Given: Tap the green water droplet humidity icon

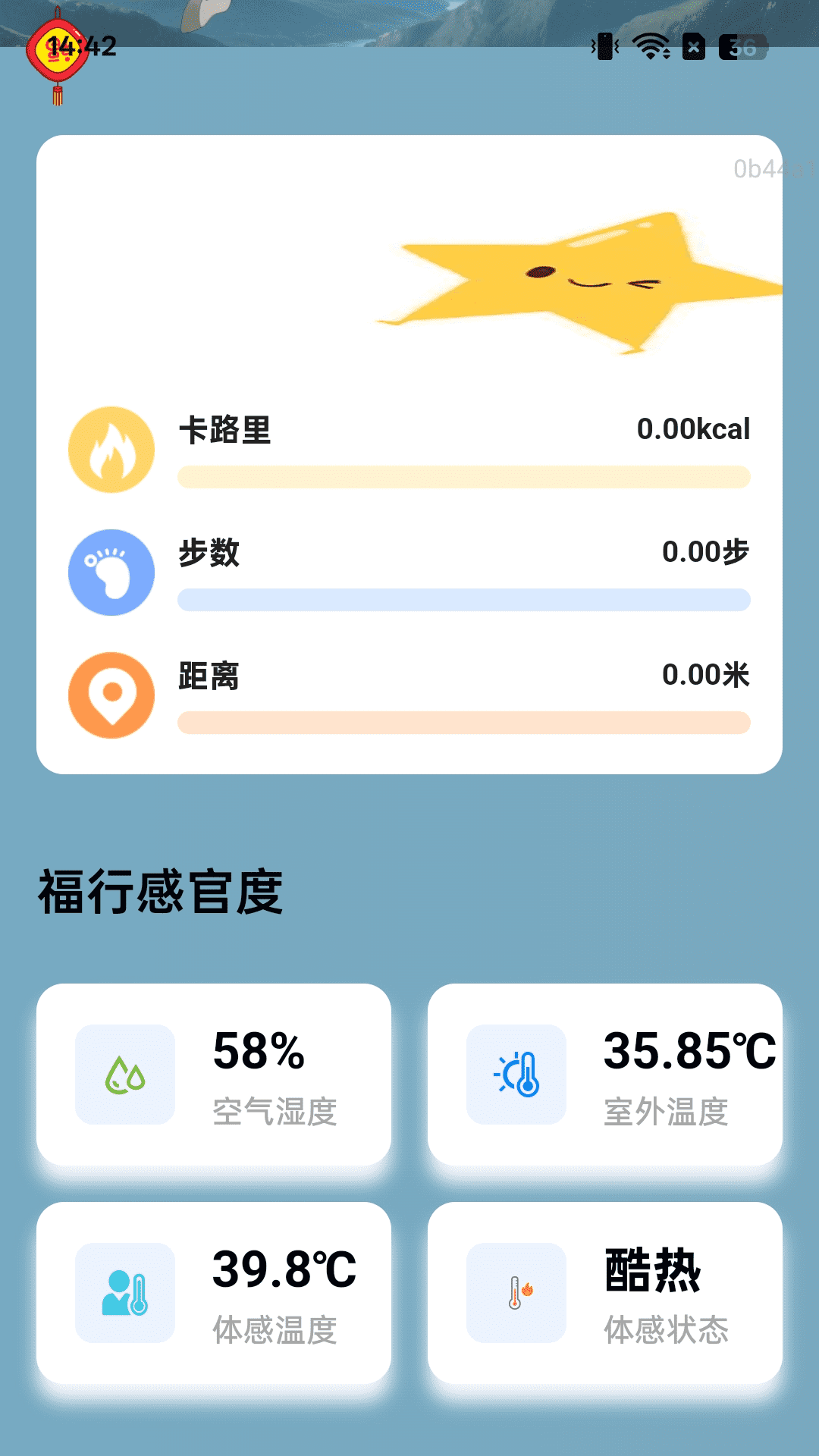Looking at the screenshot, I should [x=124, y=1073].
